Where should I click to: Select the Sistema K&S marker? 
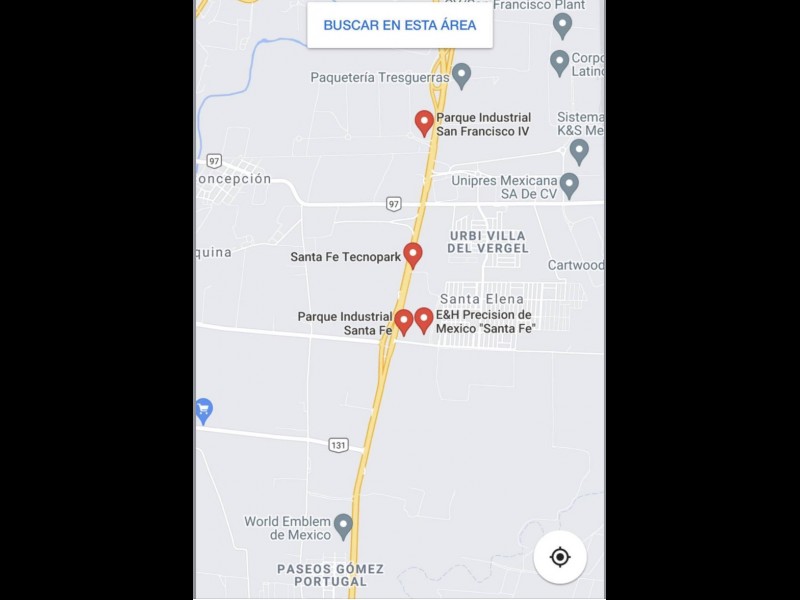579,151
